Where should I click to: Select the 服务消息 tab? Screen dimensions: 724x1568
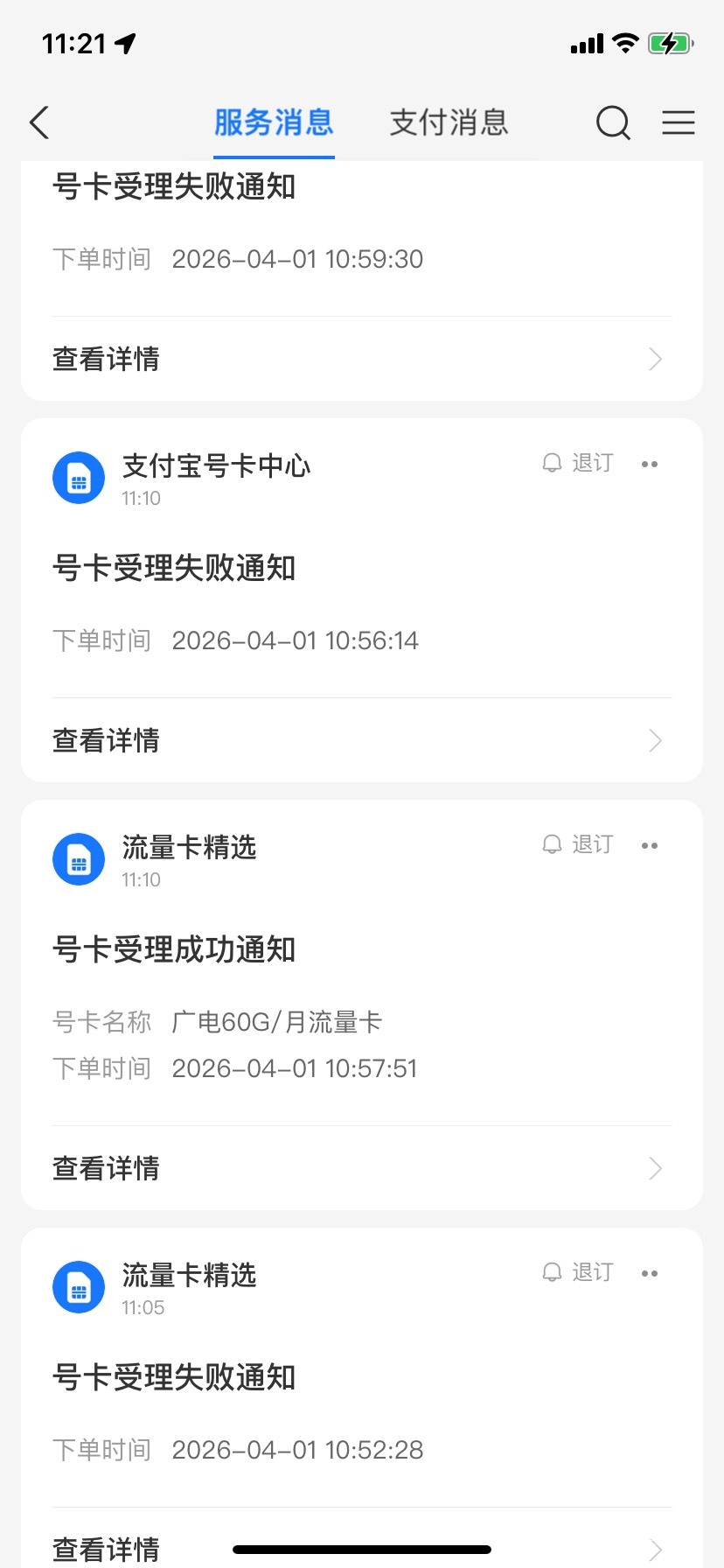pos(274,122)
